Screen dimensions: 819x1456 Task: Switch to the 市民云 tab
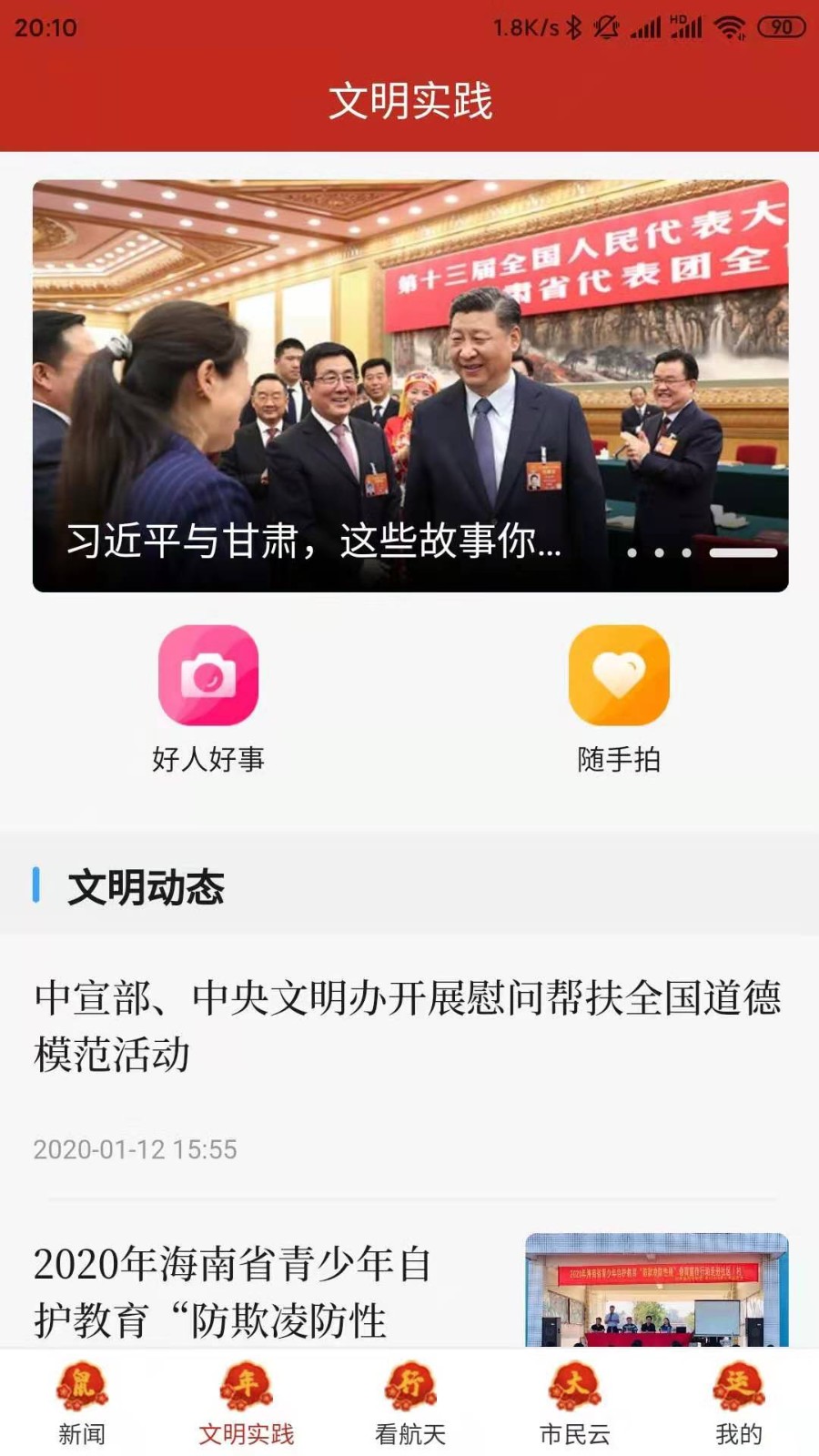(573, 1406)
